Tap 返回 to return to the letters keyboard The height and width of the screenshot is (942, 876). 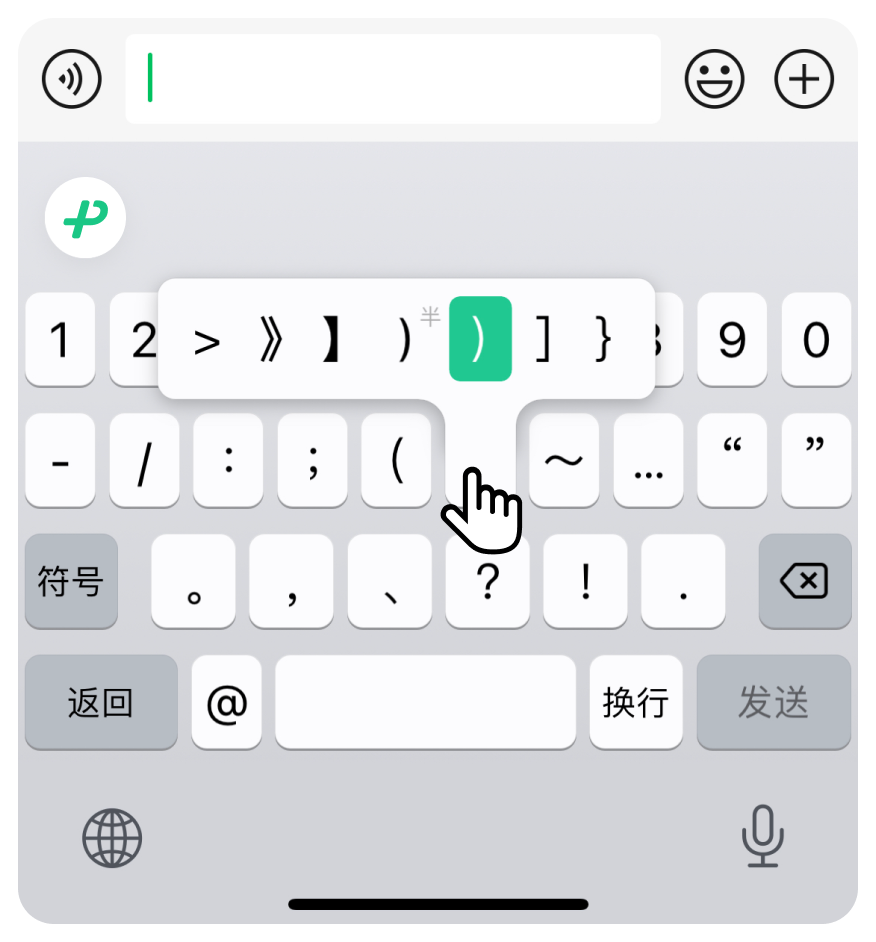(100, 702)
